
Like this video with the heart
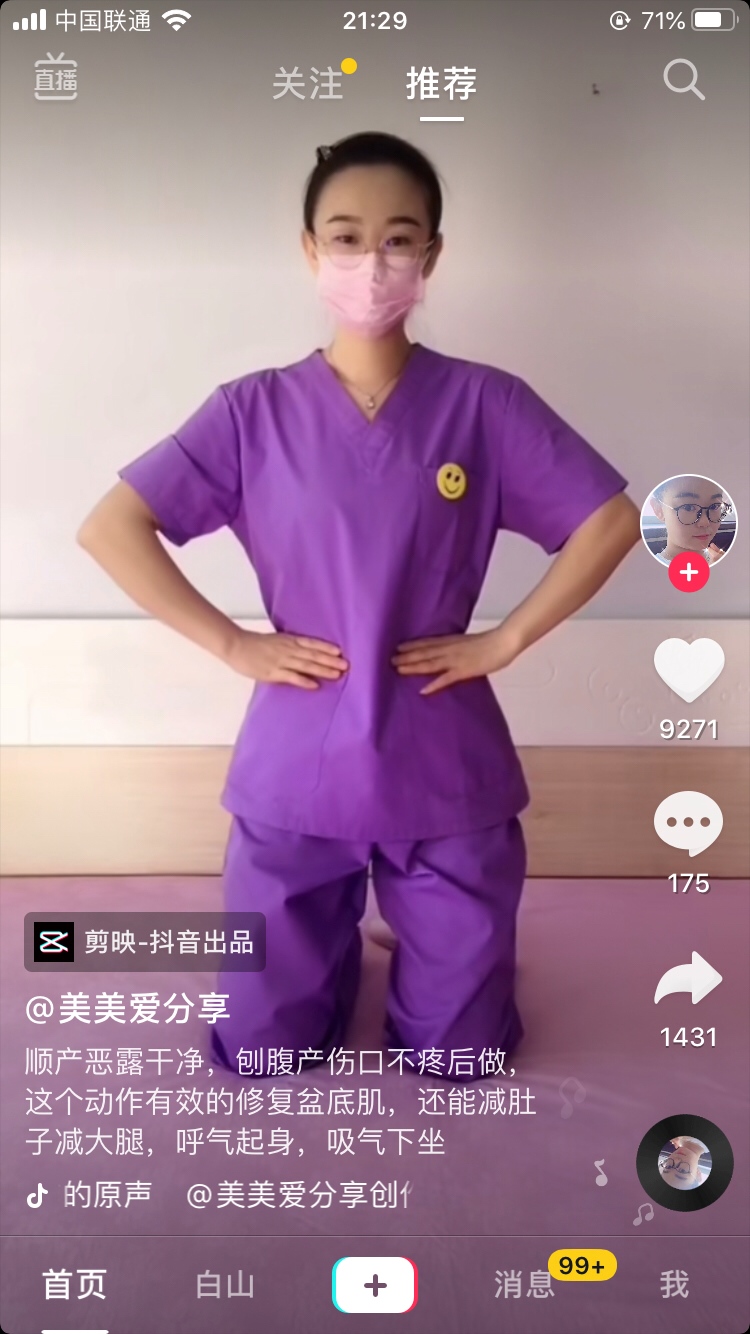(689, 670)
